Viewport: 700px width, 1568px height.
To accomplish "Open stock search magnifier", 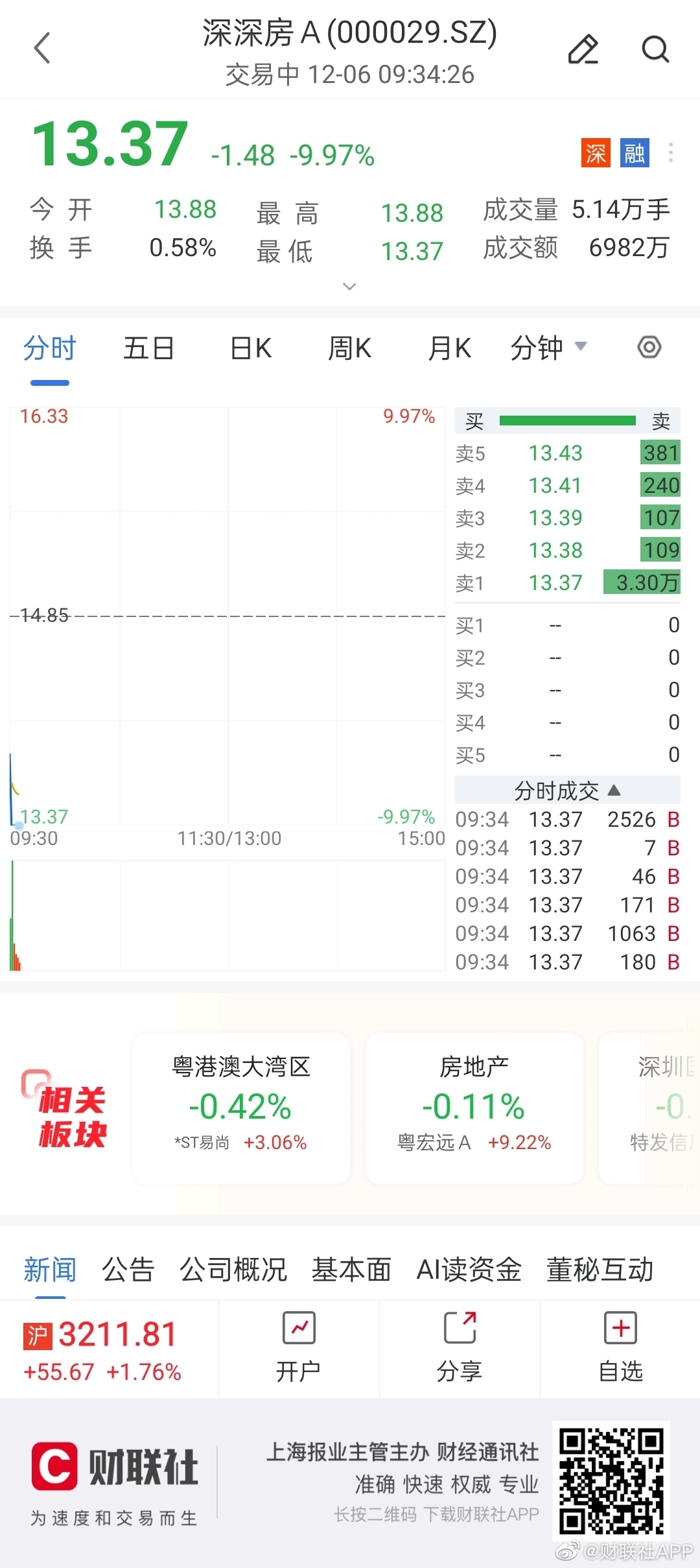I will tap(655, 49).
